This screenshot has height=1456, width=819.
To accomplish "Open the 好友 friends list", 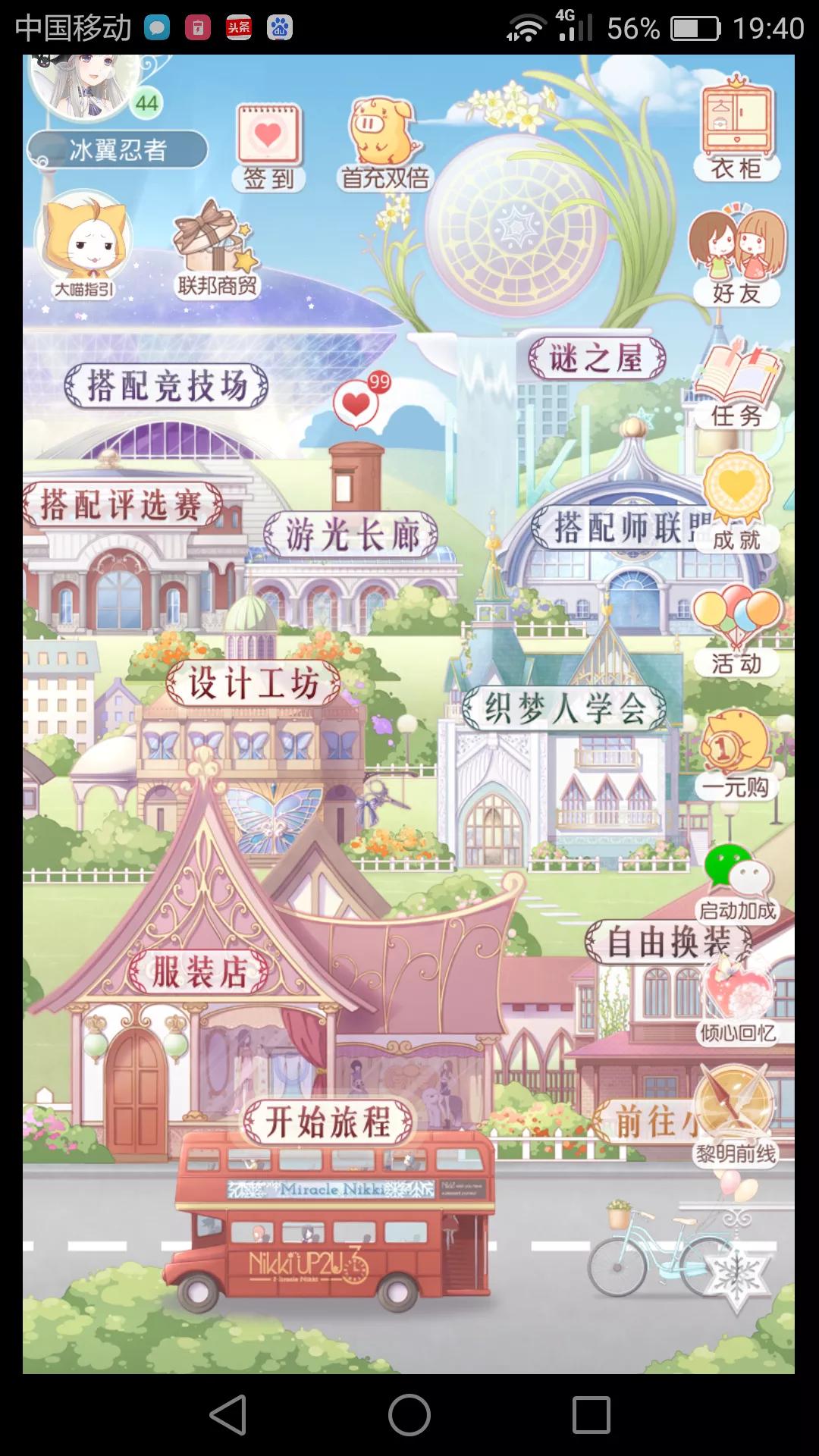I will (x=736, y=256).
